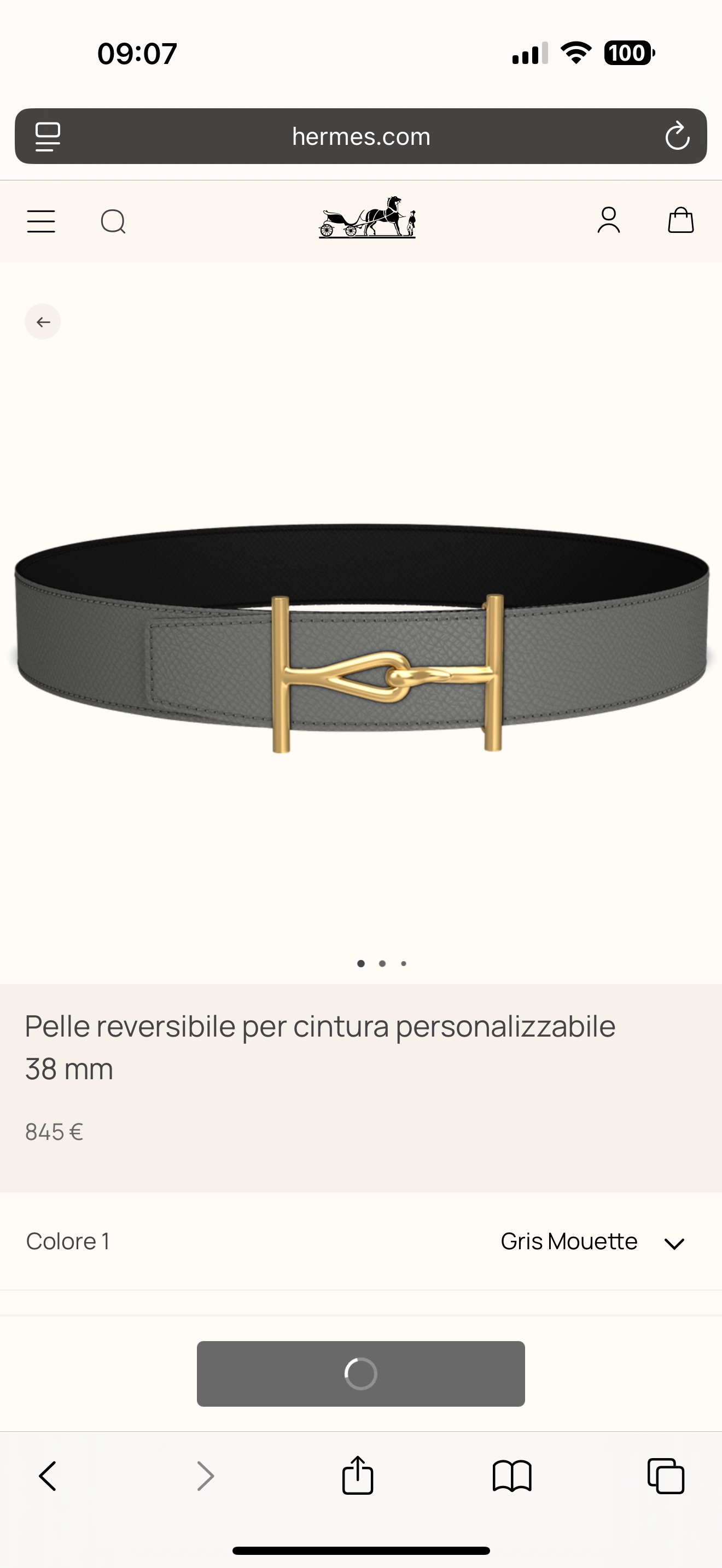Go to the Hermès home logo

pos(367,217)
